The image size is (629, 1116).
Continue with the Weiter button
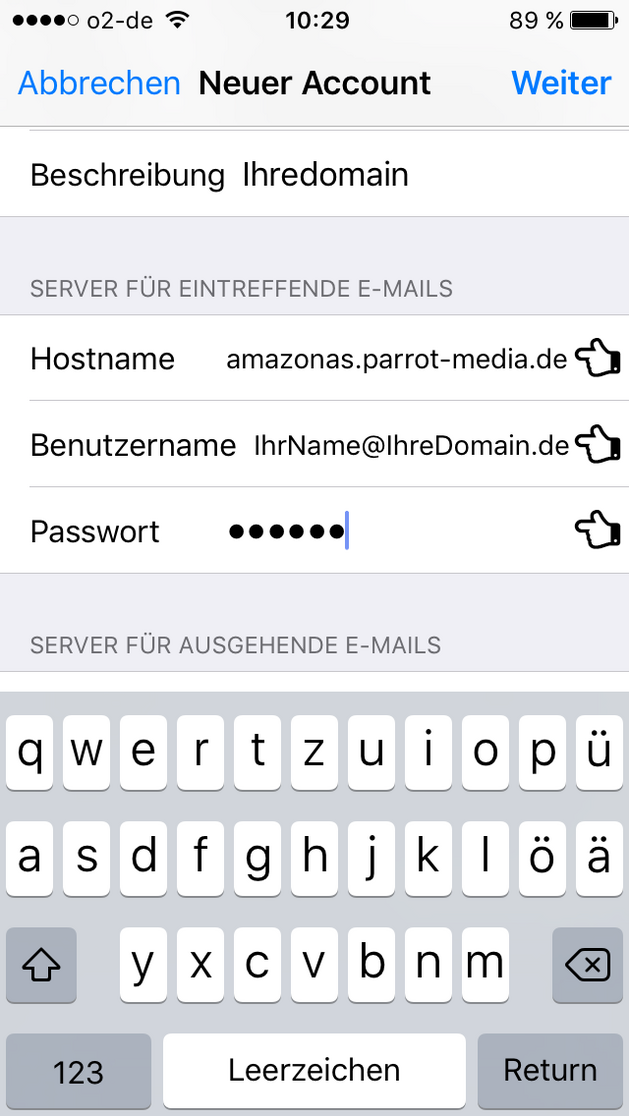click(x=561, y=83)
